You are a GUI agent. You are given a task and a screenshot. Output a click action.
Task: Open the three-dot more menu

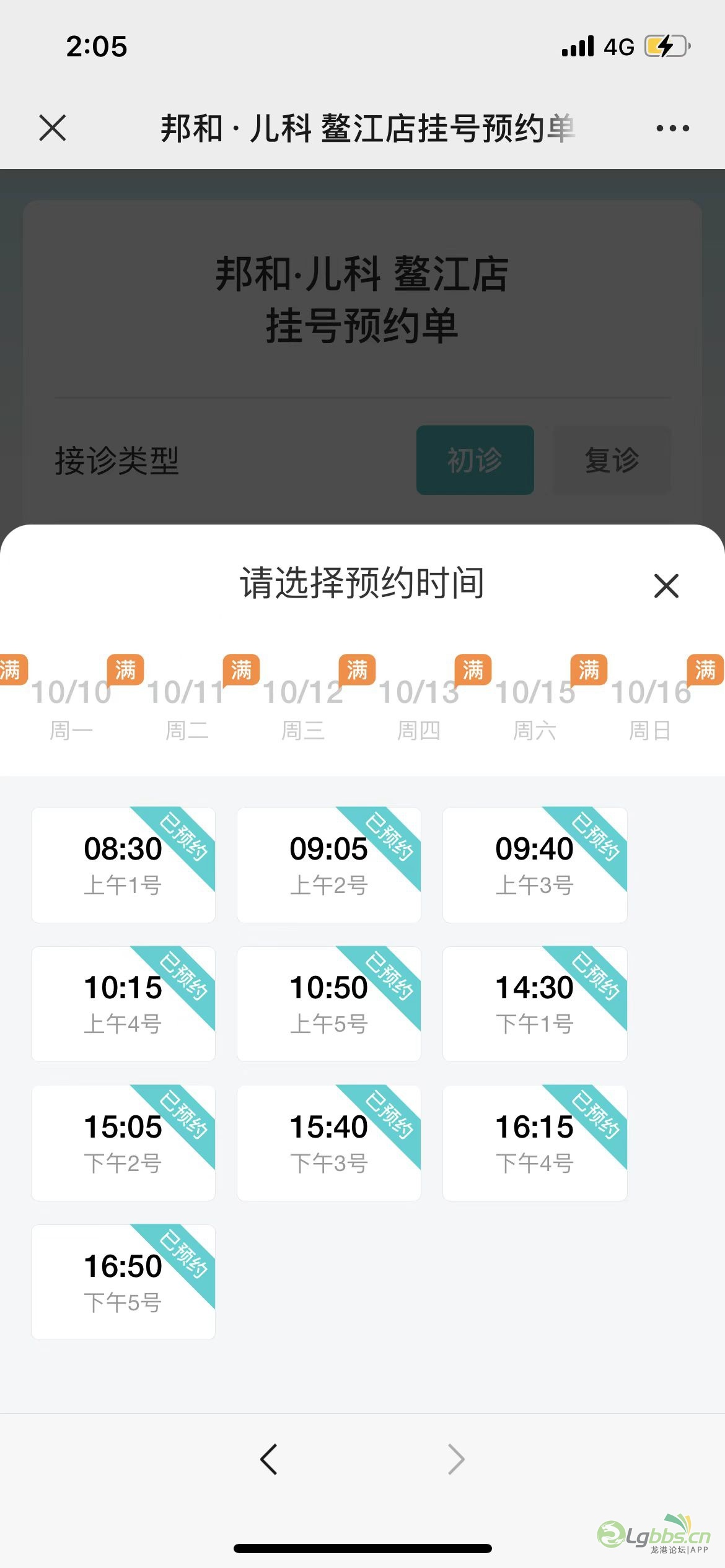pos(672,128)
